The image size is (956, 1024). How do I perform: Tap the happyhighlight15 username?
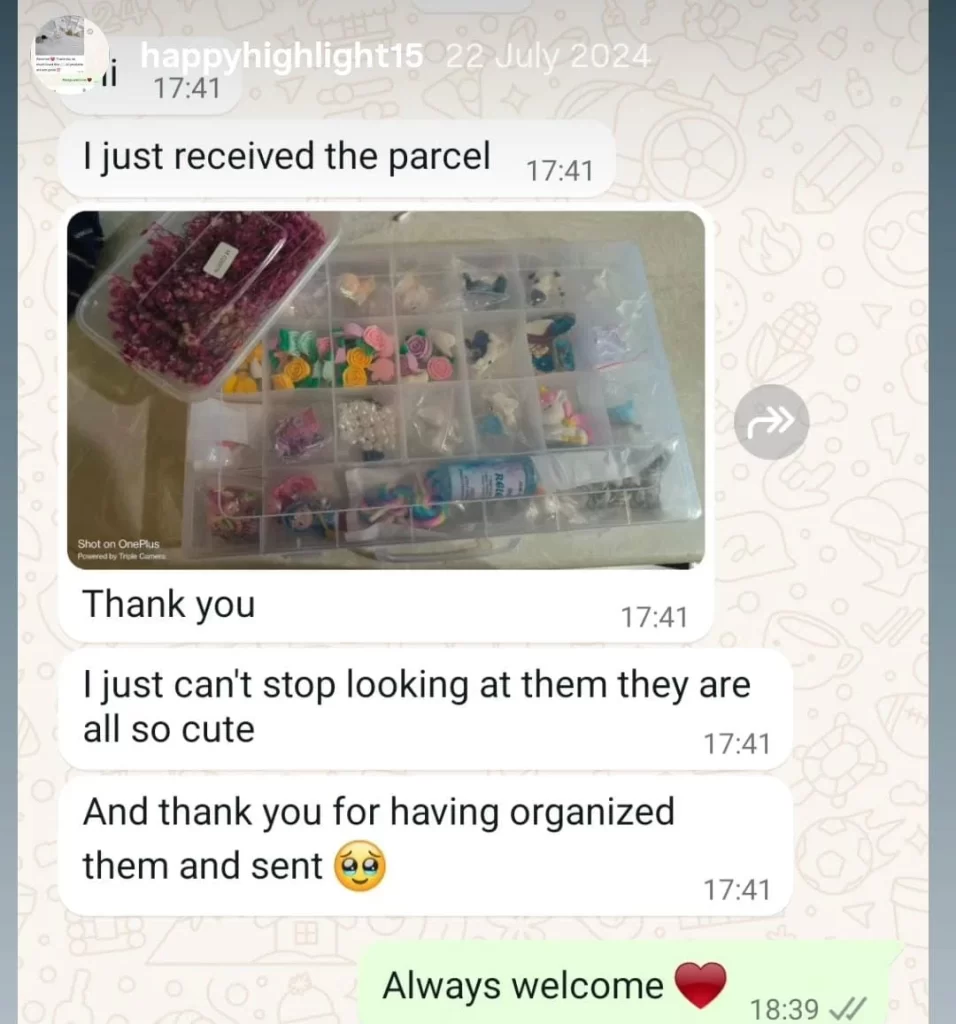point(281,56)
